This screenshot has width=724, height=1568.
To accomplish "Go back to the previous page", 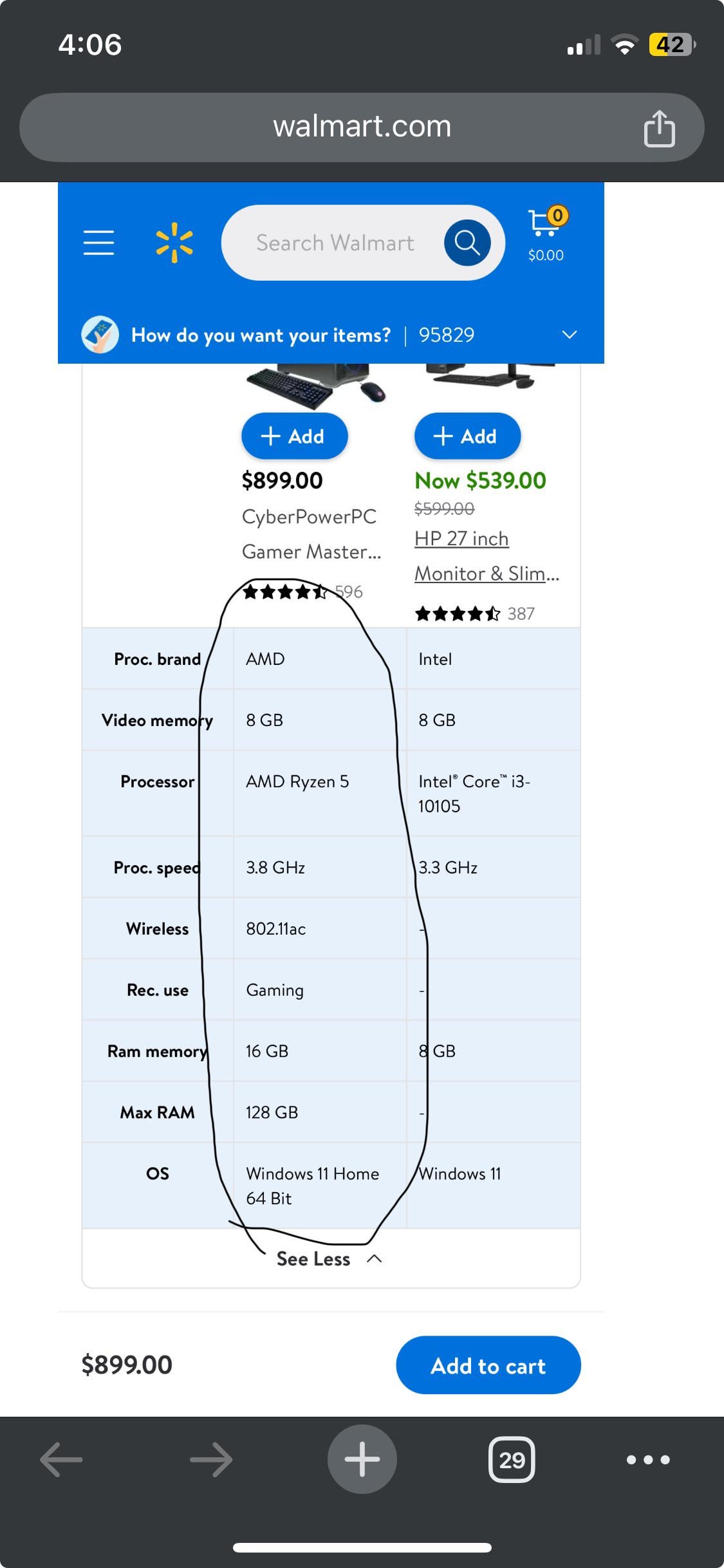I will click(x=61, y=1459).
